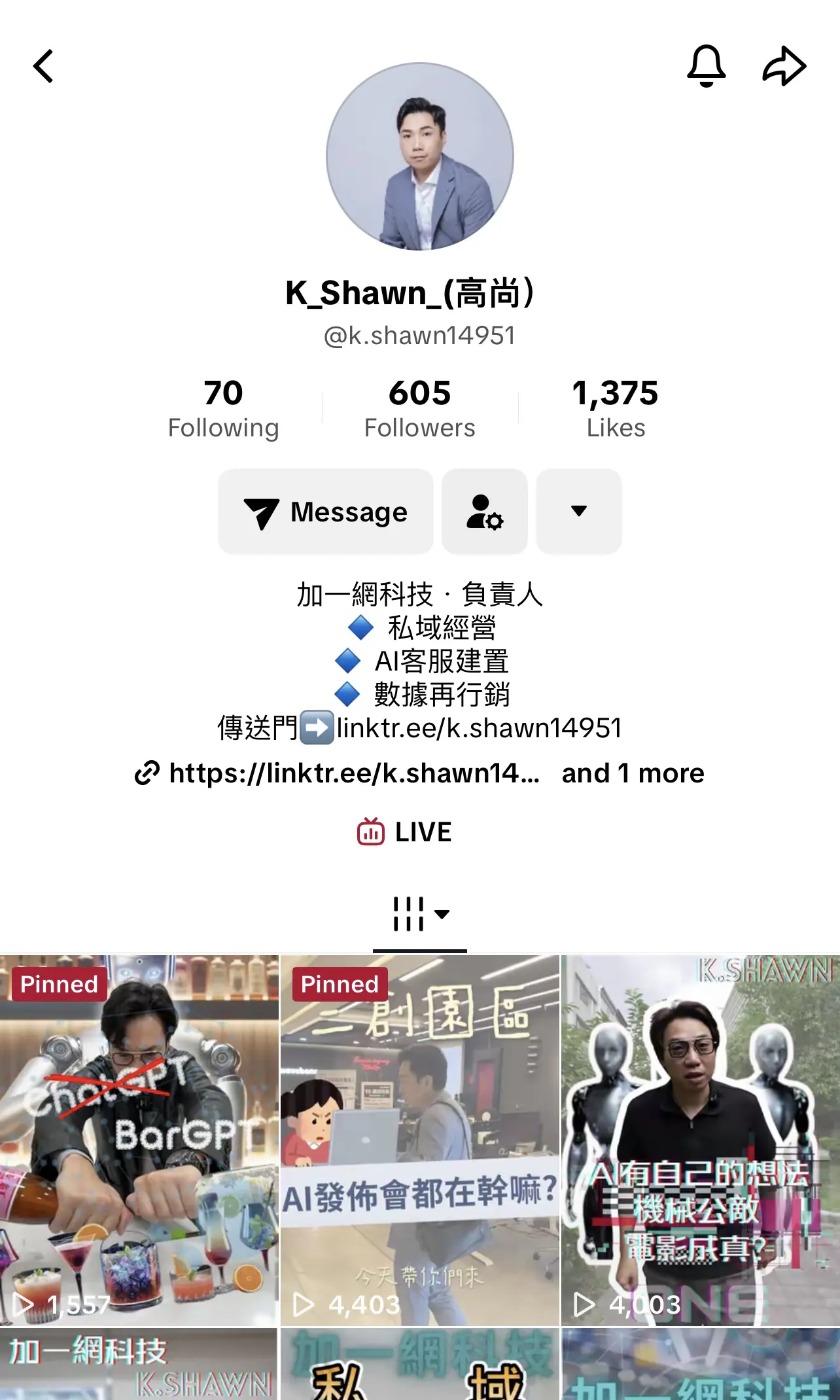Play the AI有自己的想法 video

[700, 1140]
